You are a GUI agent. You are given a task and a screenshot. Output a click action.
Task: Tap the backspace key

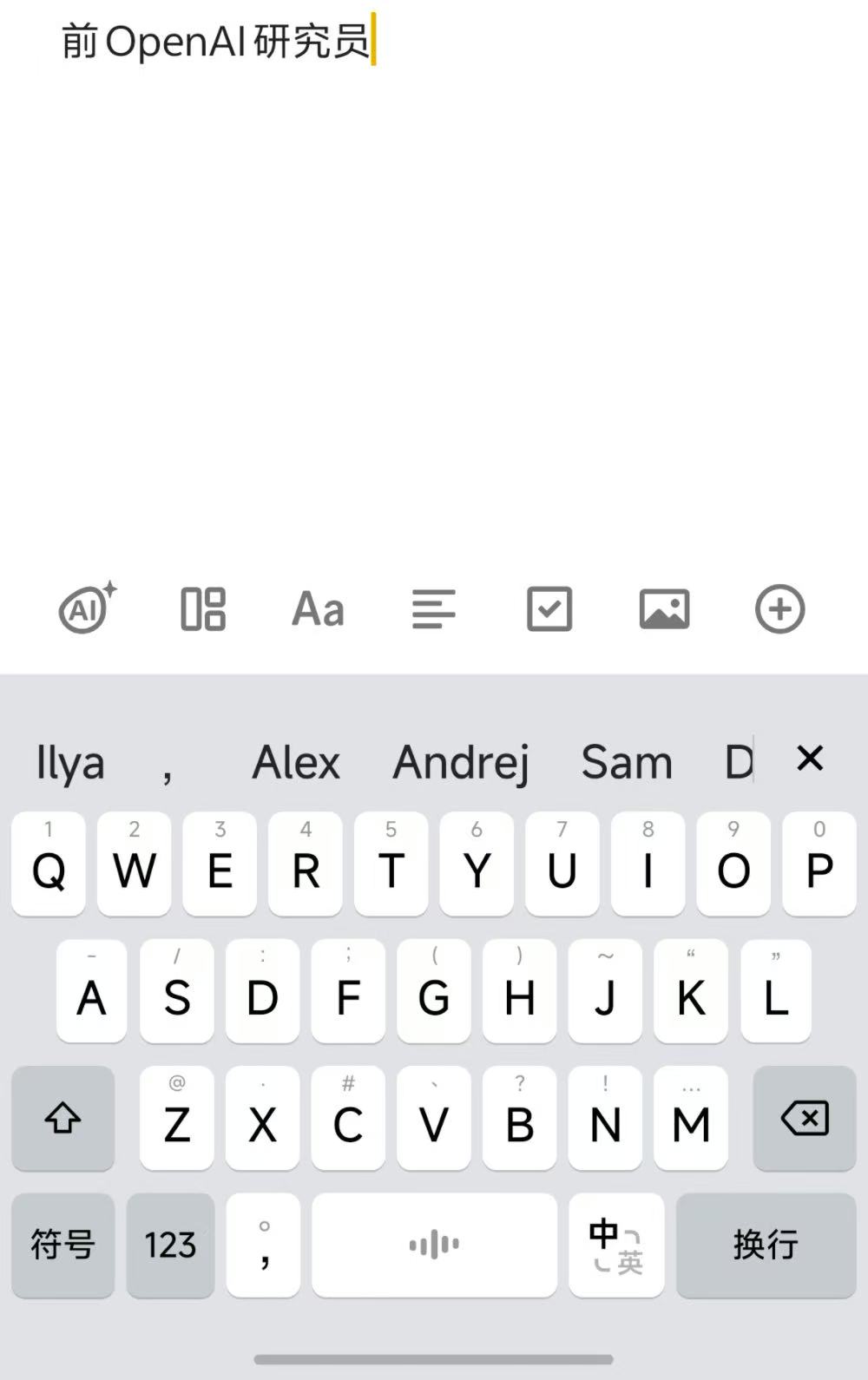805,1118
